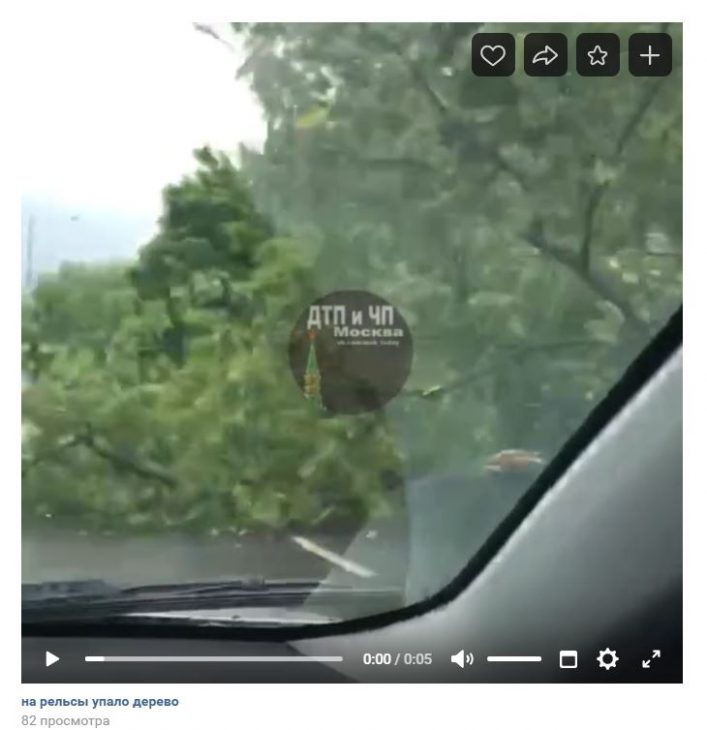Switch to mini player window mode

pyautogui.click(x=568, y=659)
